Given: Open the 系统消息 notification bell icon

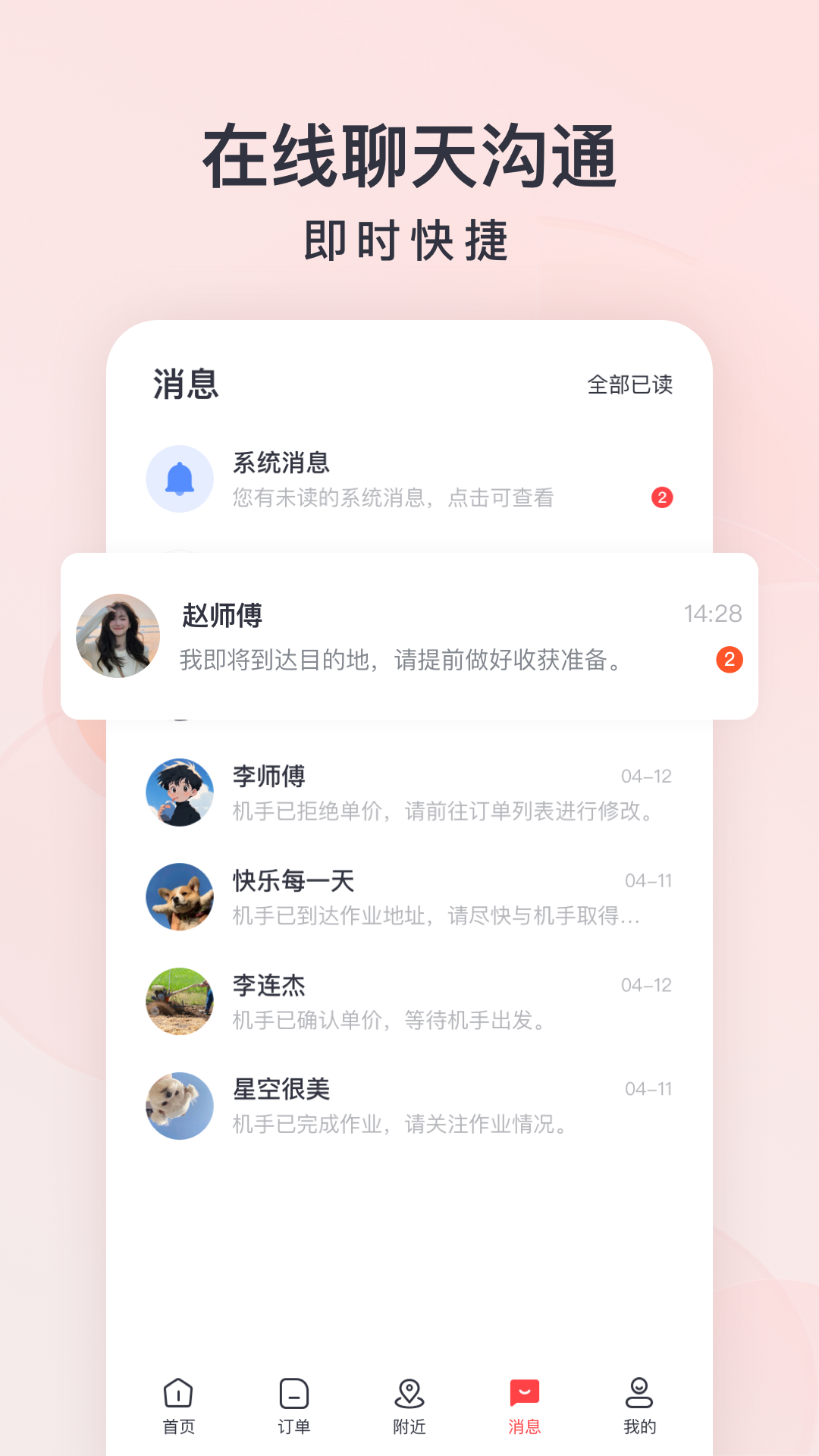Looking at the screenshot, I should pos(180,479).
